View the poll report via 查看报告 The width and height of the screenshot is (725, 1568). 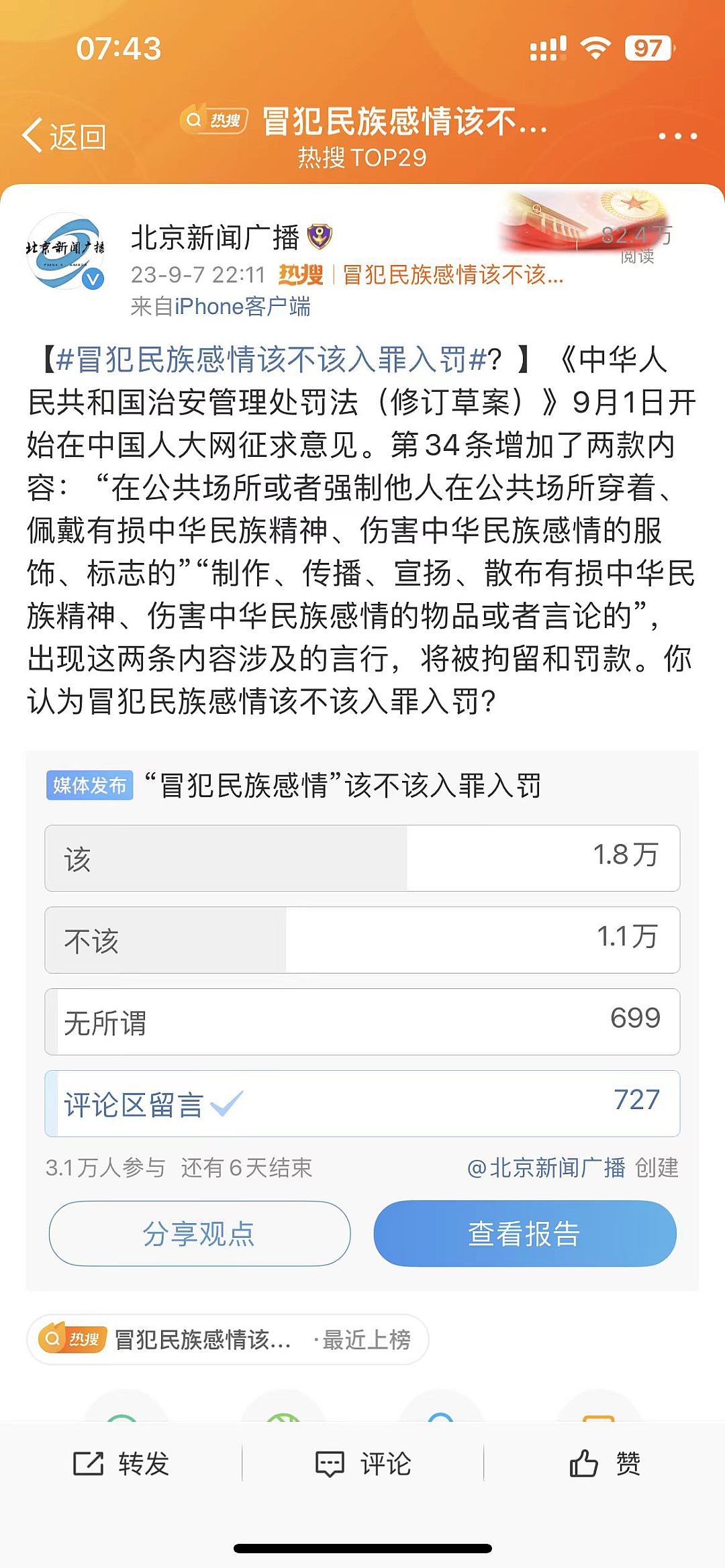[x=524, y=1234]
